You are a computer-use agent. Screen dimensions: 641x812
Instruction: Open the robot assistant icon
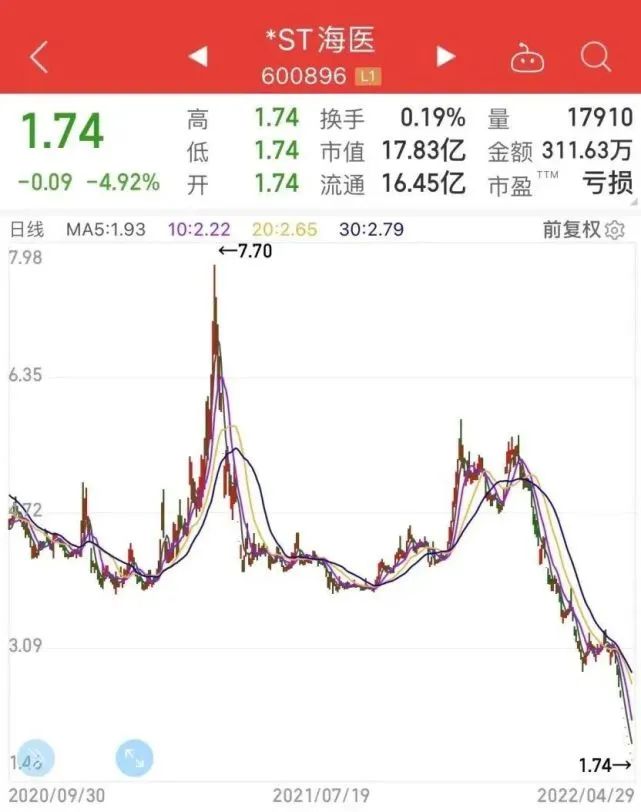click(527, 58)
